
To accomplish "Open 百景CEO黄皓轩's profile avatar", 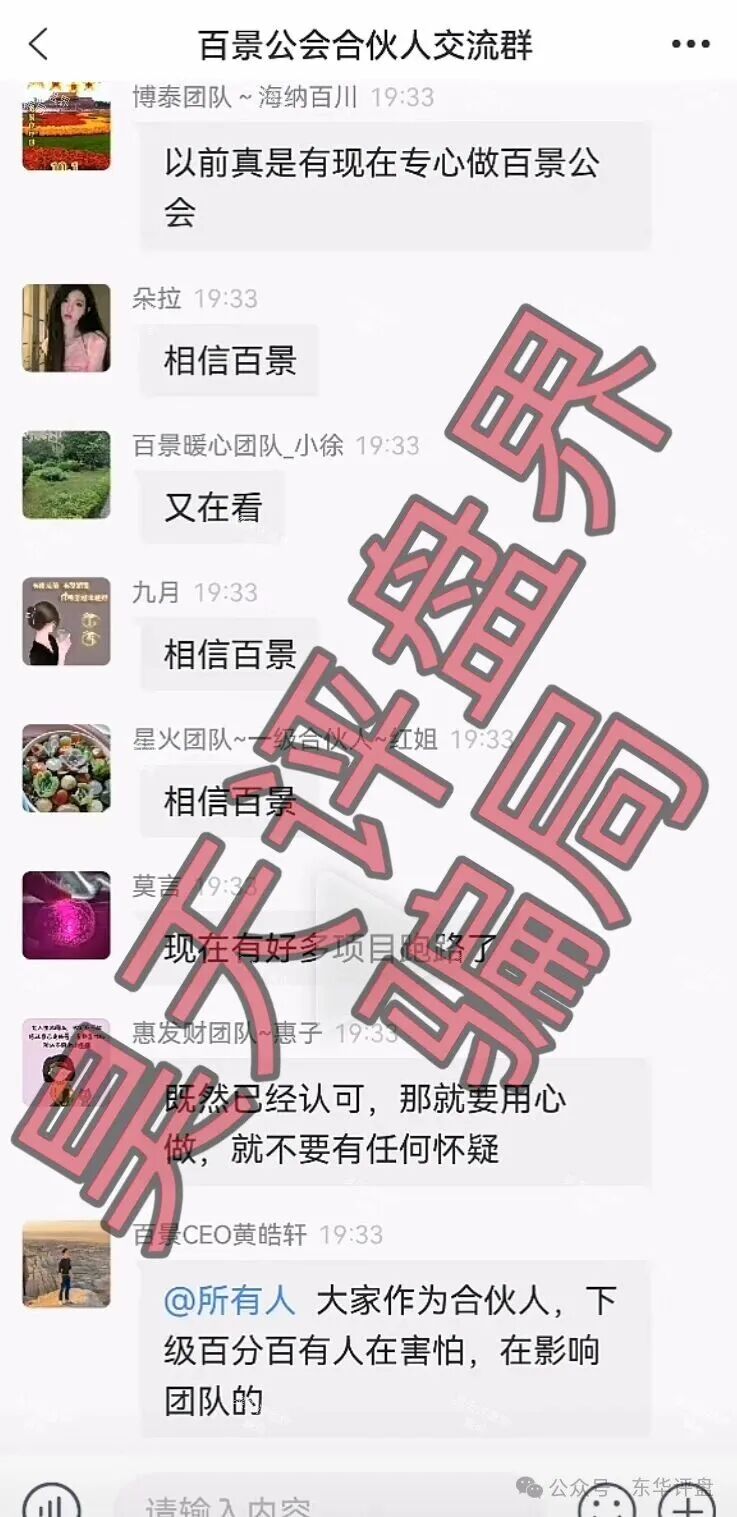I will tap(66, 1263).
